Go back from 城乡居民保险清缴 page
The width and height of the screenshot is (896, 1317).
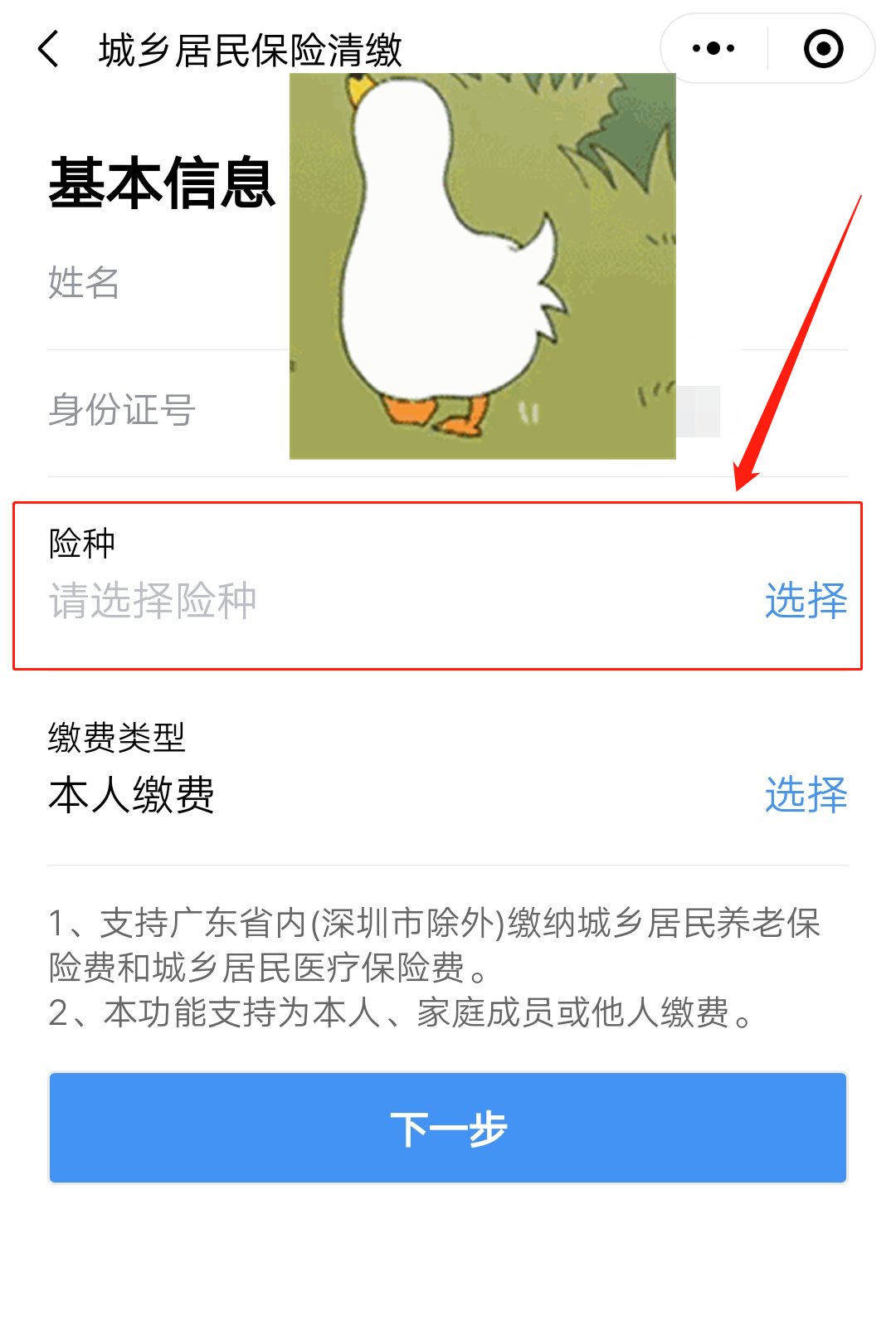(x=49, y=49)
